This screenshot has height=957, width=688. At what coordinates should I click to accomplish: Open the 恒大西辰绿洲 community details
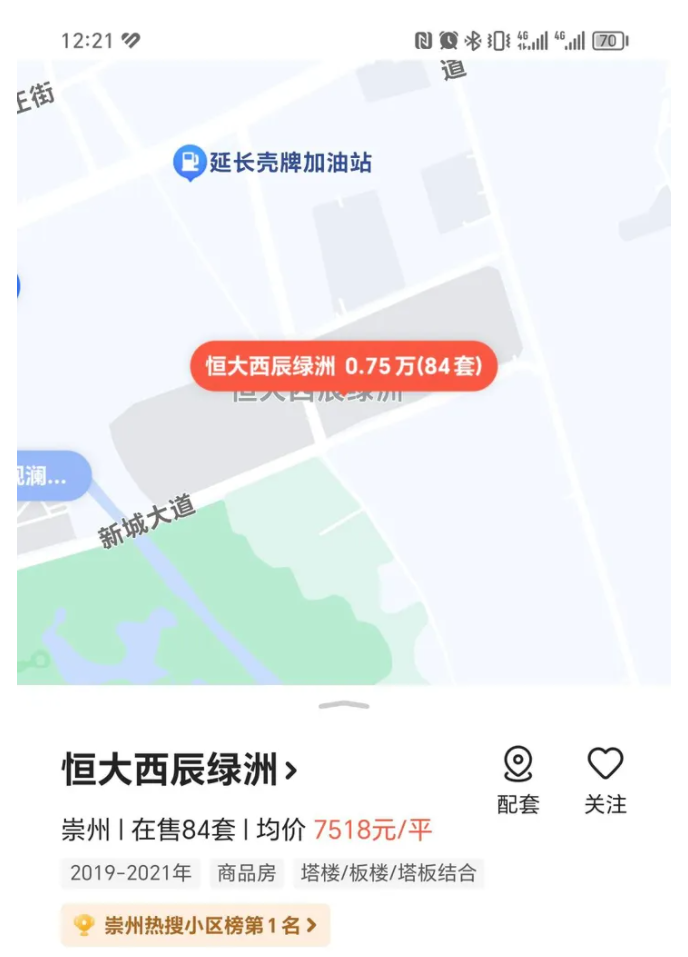[180, 770]
